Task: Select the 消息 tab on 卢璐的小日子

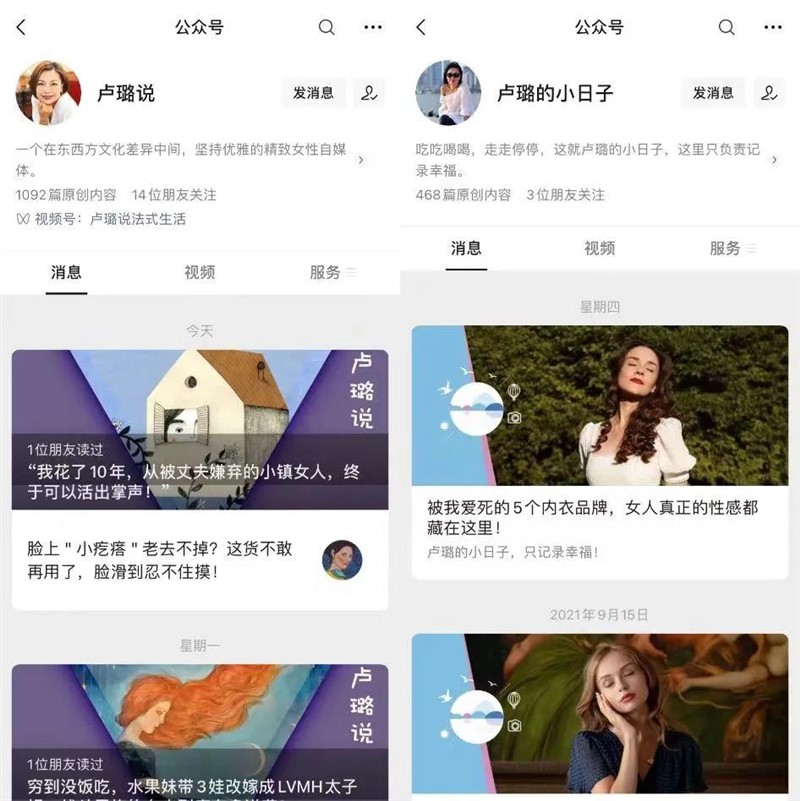Action: [x=468, y=247]
